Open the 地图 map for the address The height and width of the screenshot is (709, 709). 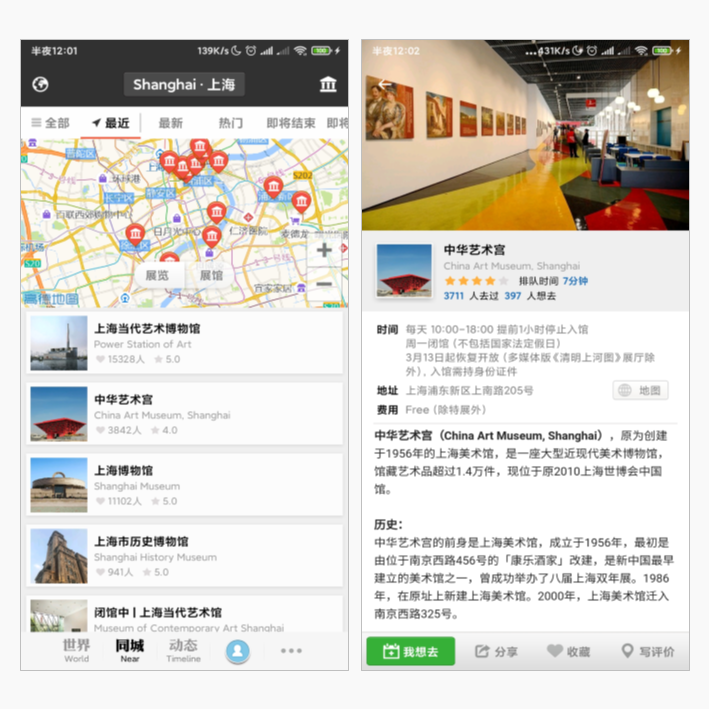(640, 391)
